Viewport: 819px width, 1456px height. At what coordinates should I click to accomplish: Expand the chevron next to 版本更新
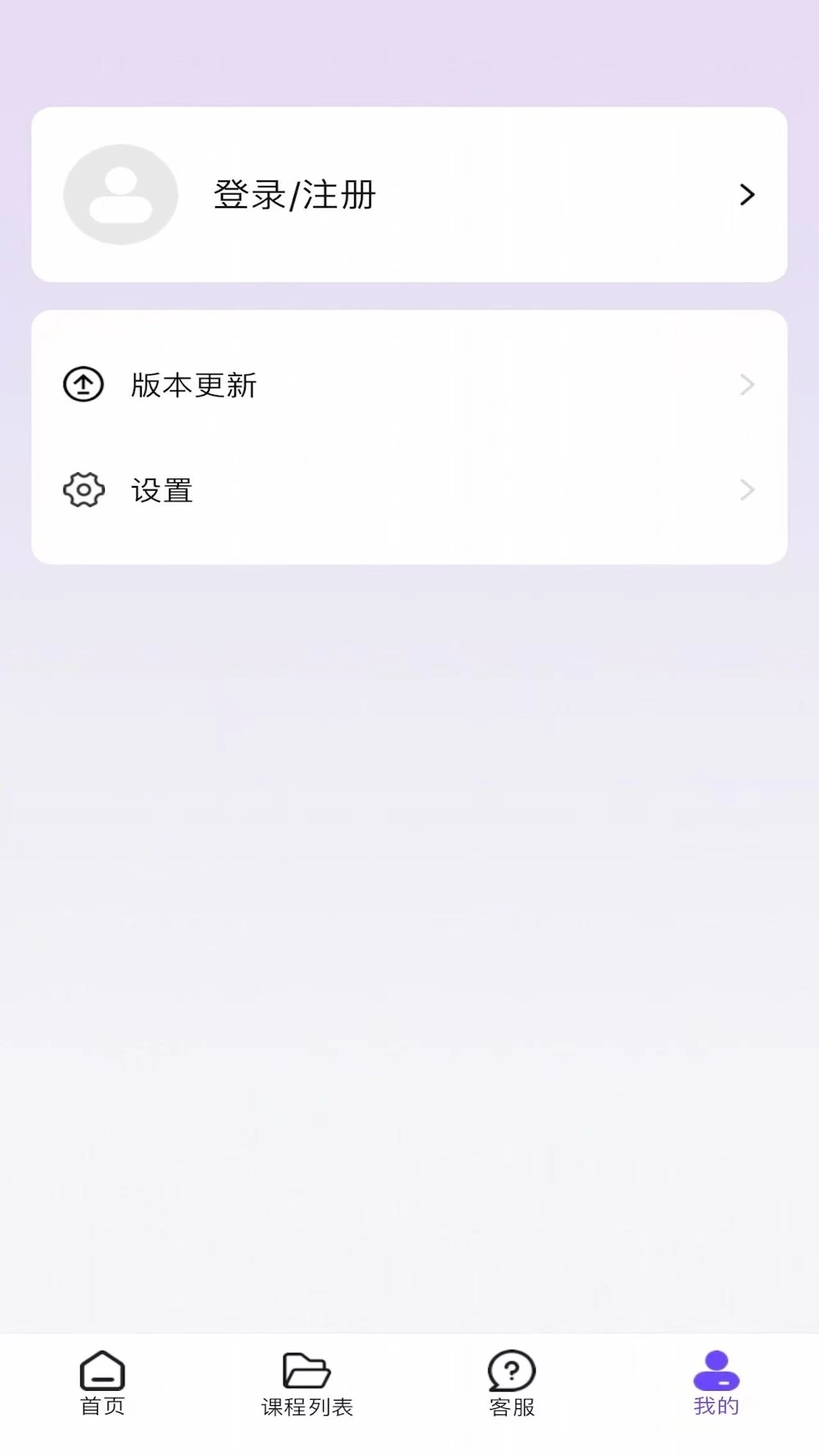click(x=746, y=384)
